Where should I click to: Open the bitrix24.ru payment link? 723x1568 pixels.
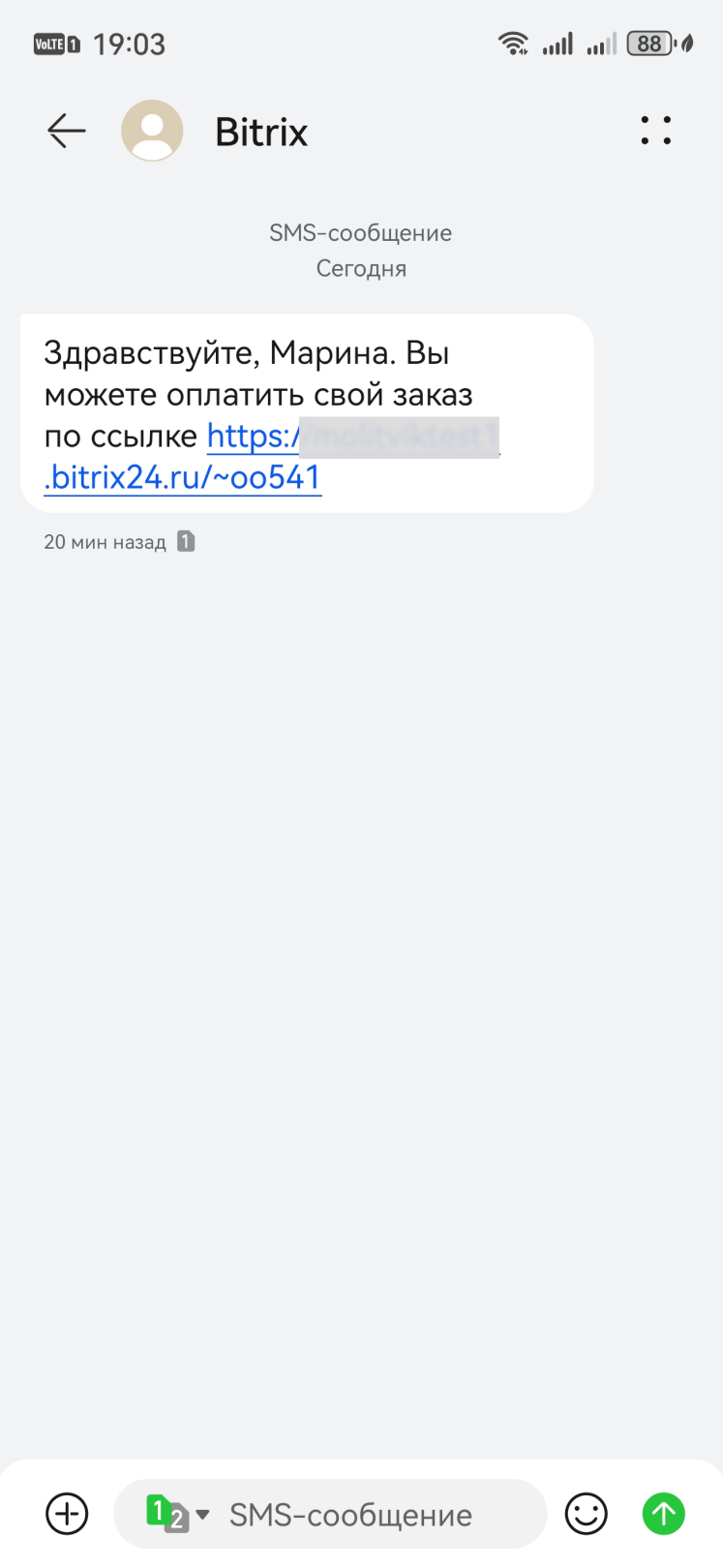[183, 477]
